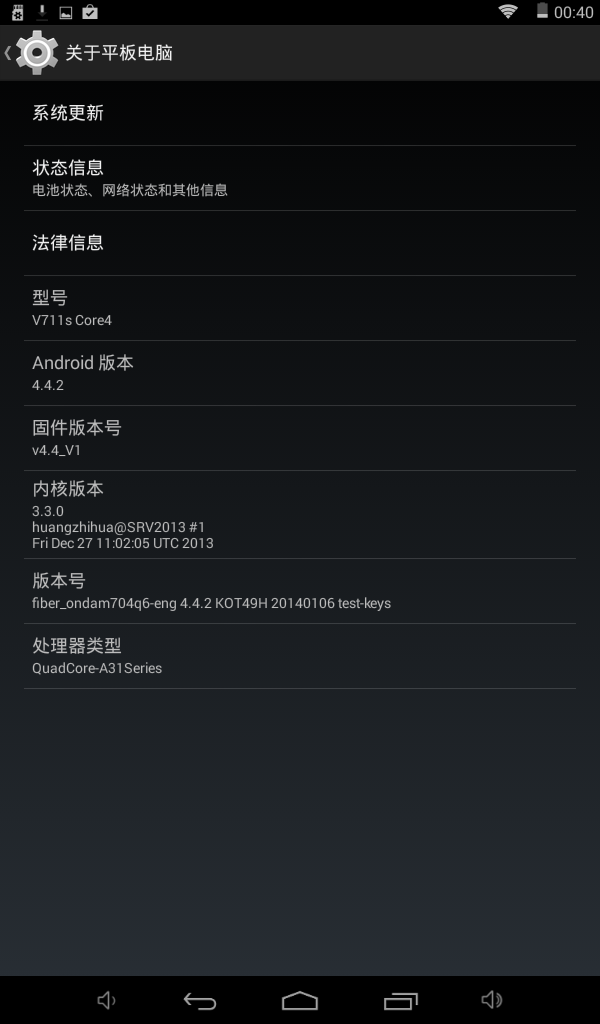Viewport: 600px width, 1024px height.
Task: Tap the 型号 model row
Action: [300, 308]
